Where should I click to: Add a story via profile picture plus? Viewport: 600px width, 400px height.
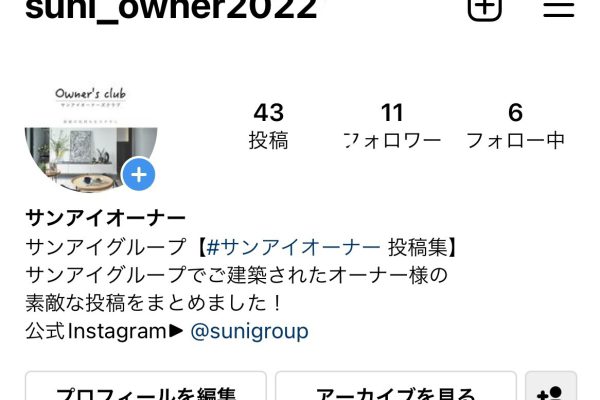[139, 175]
